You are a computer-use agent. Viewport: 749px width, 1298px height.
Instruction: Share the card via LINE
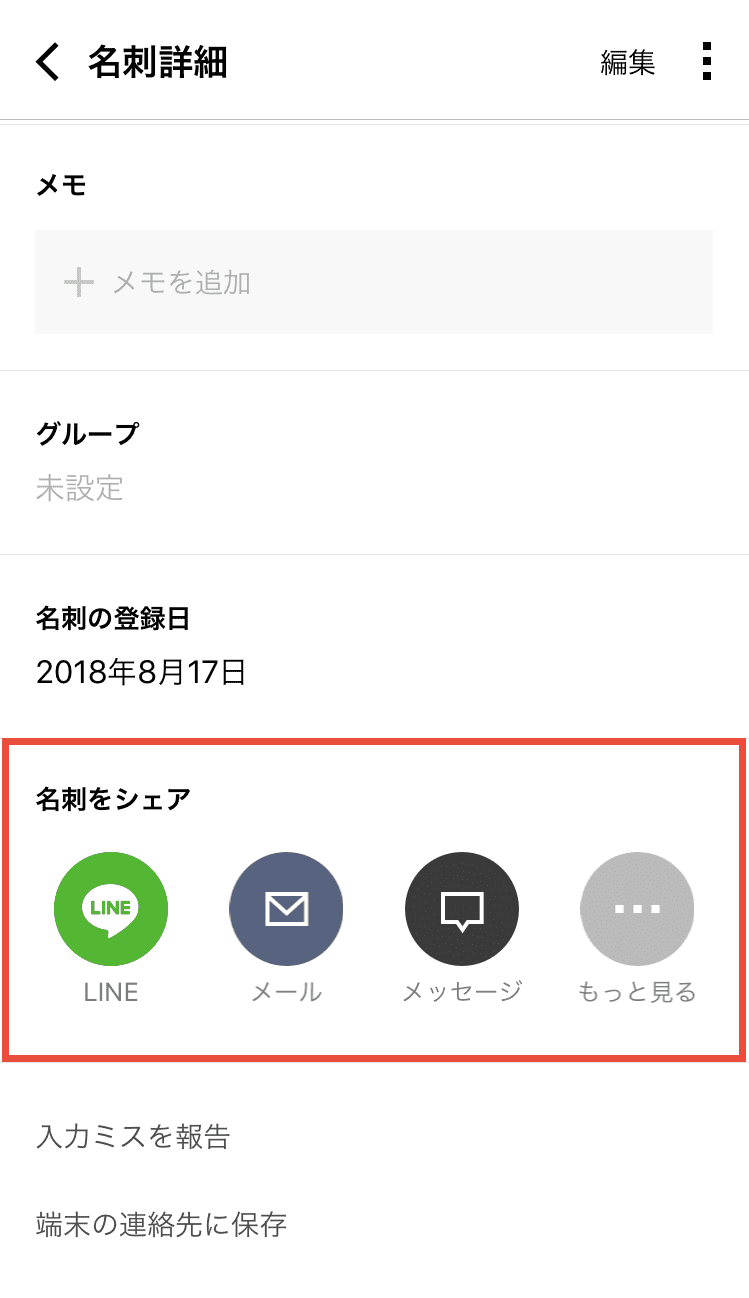coord(111,909)
